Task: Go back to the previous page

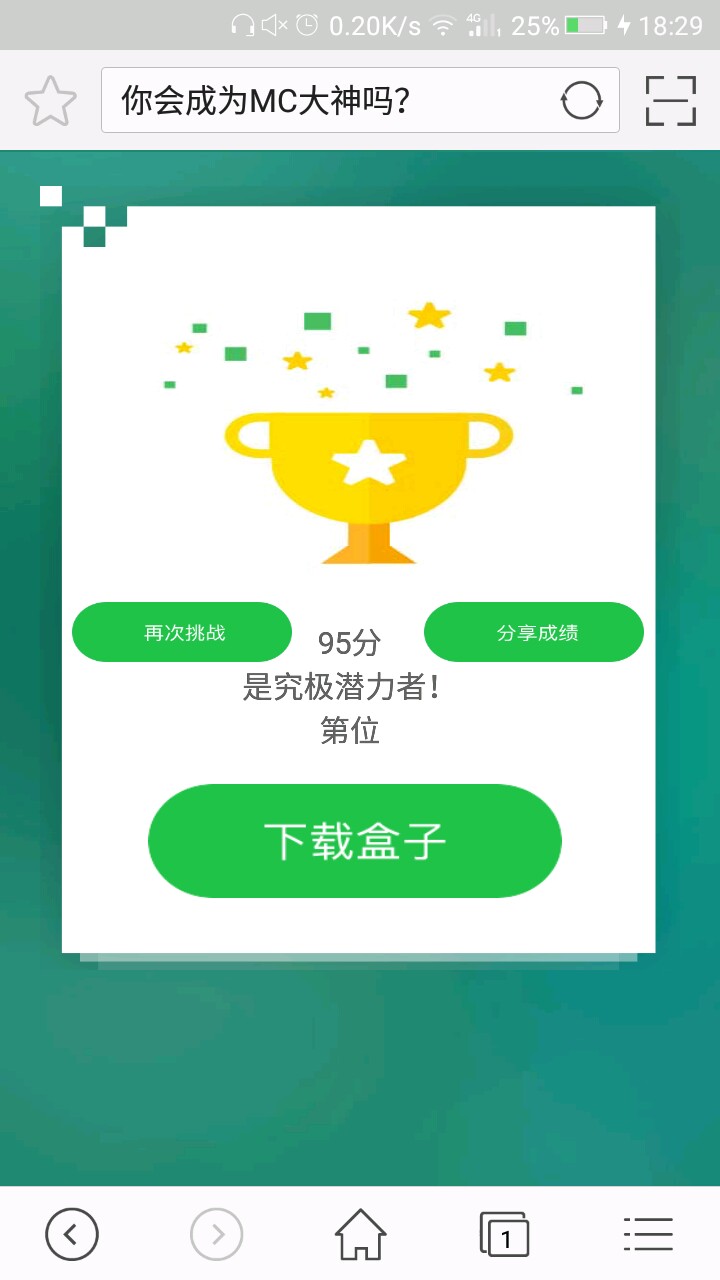Action: click(72, 1235)
